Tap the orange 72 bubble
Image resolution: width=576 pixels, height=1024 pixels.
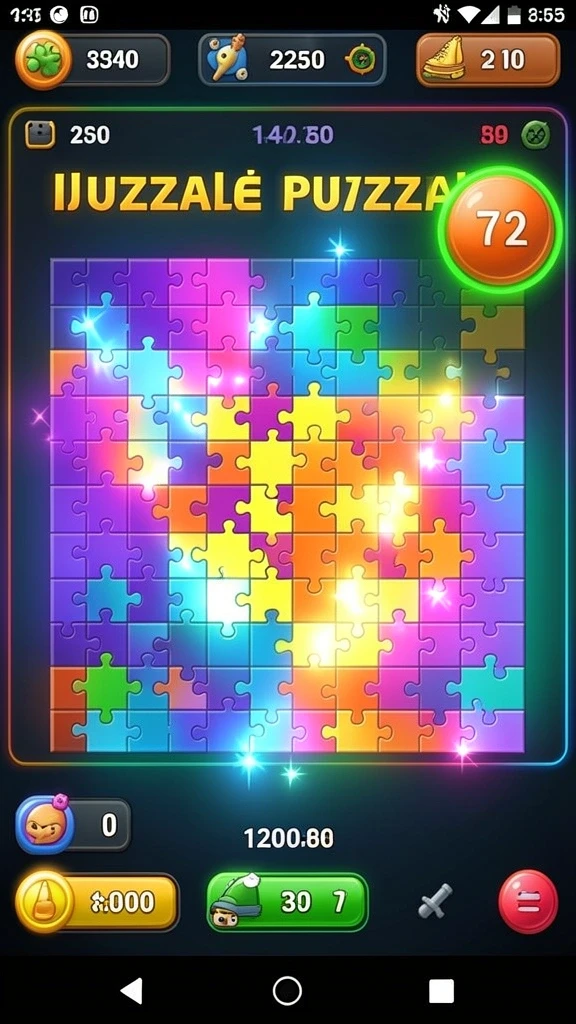click(500, 228)
